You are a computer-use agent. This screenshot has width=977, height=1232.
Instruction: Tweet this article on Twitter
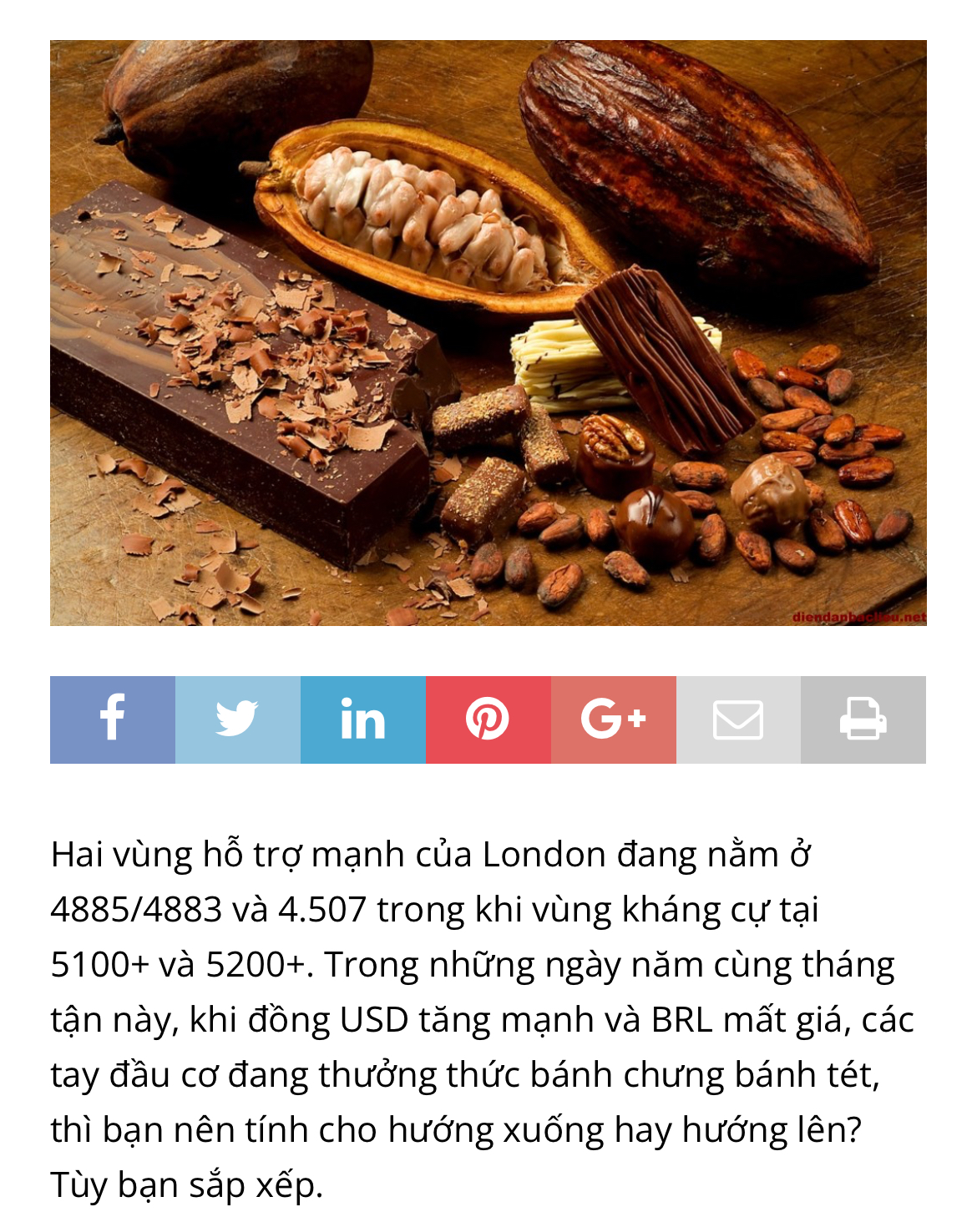(238, 720)
